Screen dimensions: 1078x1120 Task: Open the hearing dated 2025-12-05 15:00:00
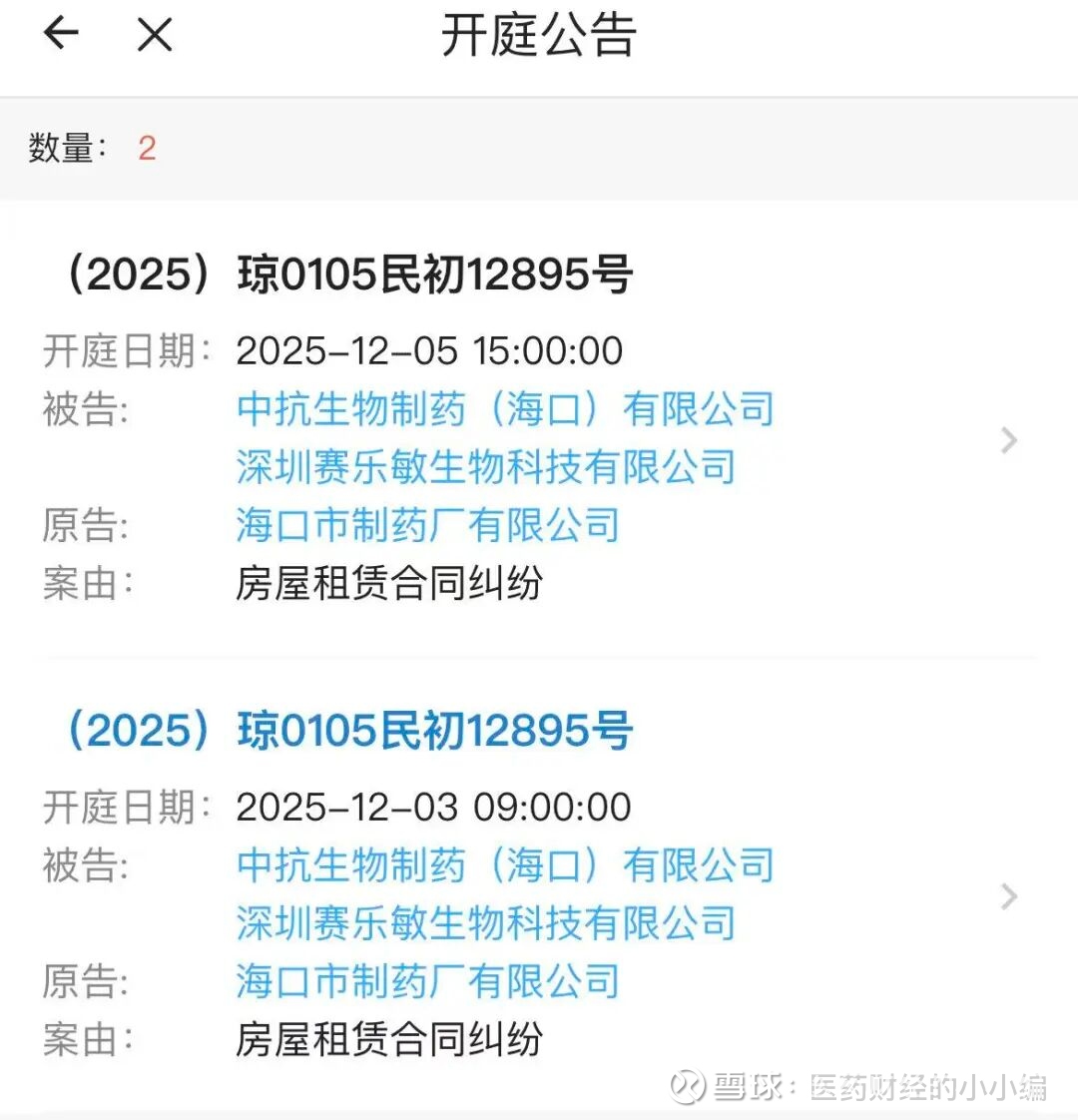(1008, 439)
